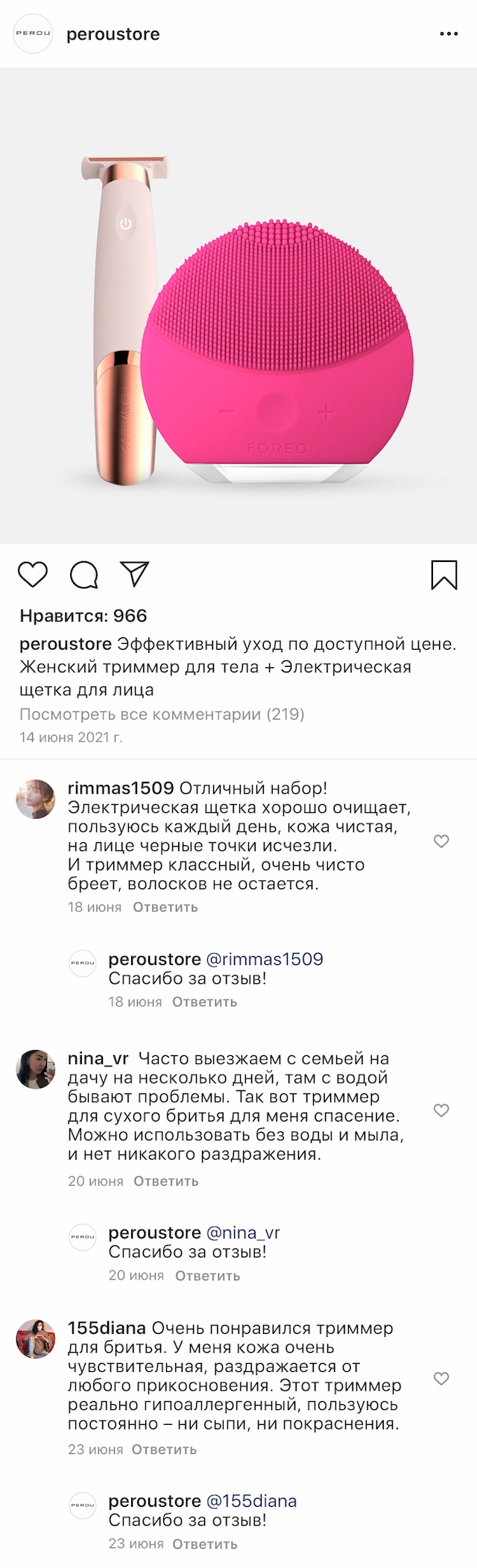The width and height of the screenshot is (477, 1568).
Task: Like the peroustore post with heart icon
Action: click(33, 575)
